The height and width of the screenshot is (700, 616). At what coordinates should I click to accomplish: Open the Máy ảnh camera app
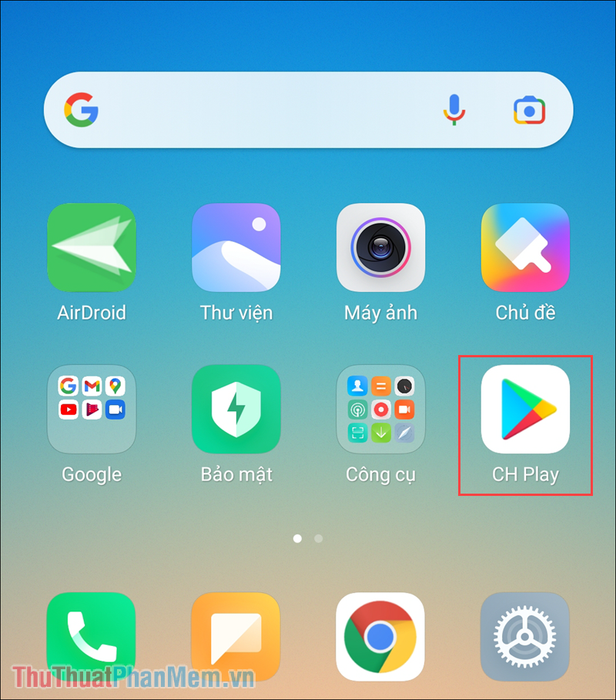click(x=380, y=247)
